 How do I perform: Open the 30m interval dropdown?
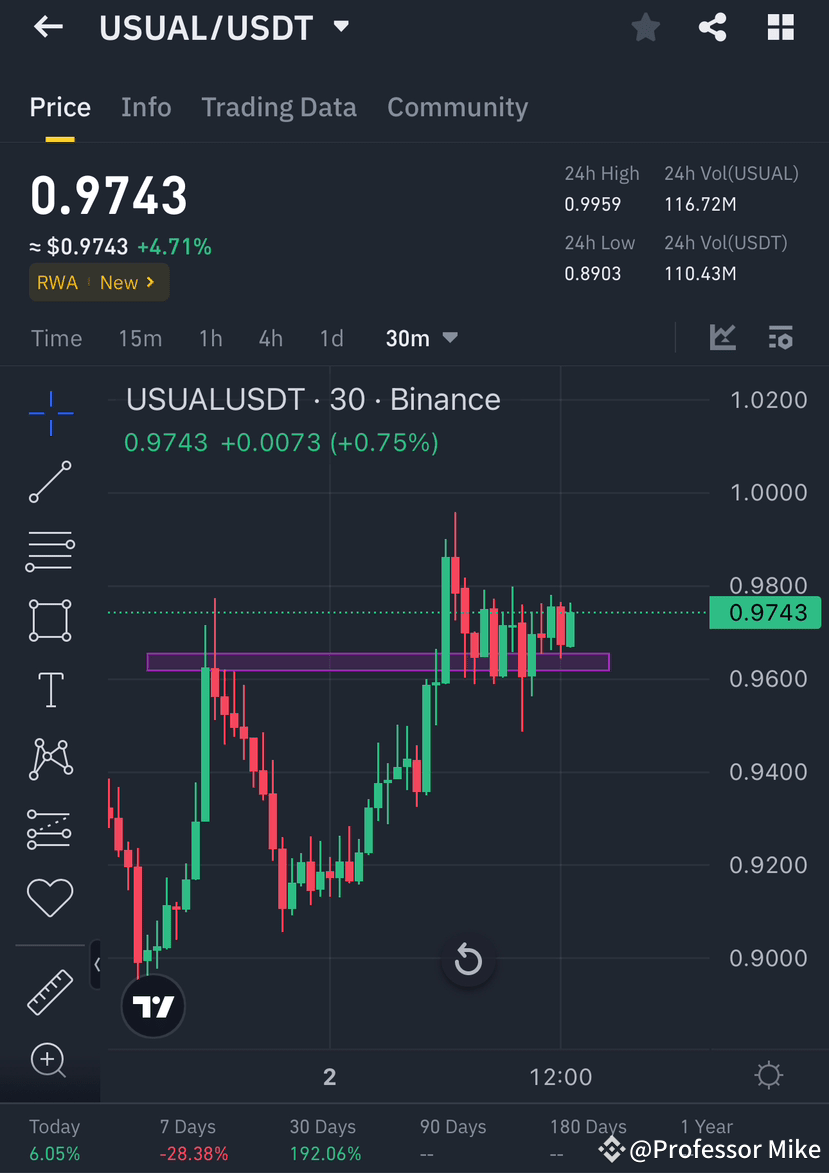420,338
